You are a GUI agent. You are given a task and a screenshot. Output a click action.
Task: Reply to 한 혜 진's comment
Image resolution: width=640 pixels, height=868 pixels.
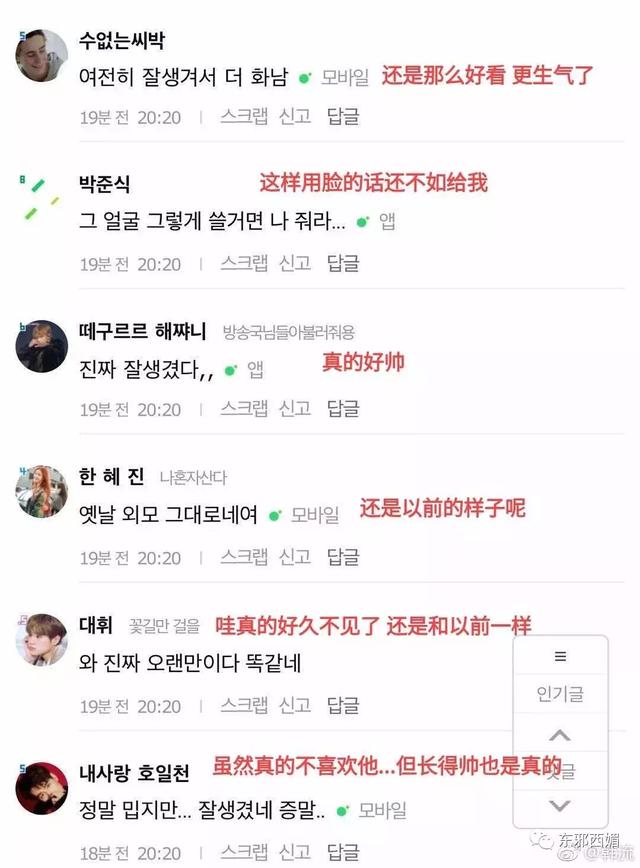343,557
